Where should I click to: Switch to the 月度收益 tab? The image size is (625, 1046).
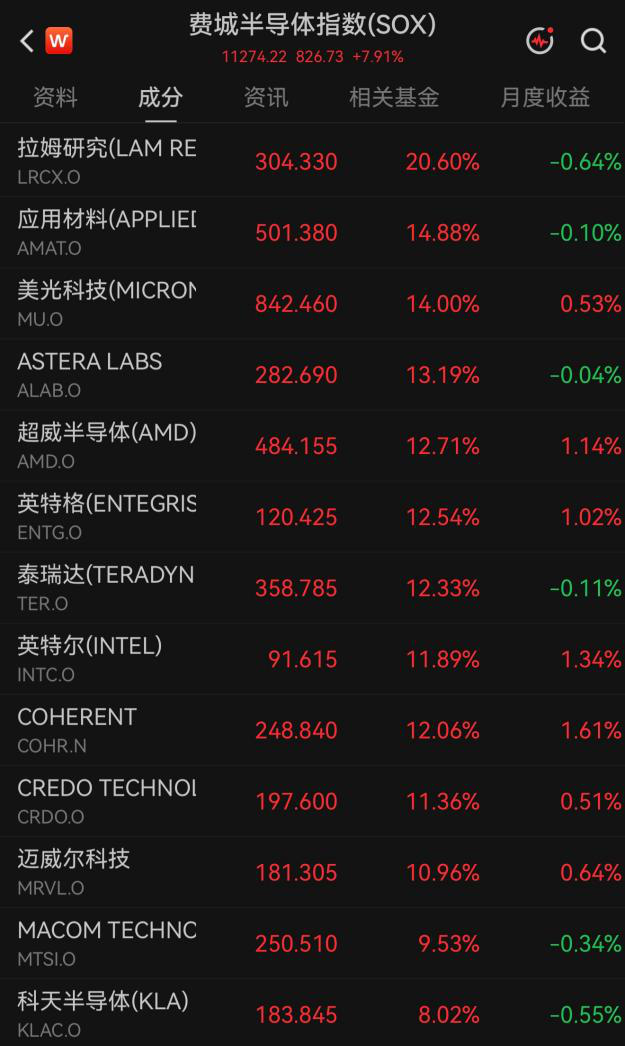[545, 97]
